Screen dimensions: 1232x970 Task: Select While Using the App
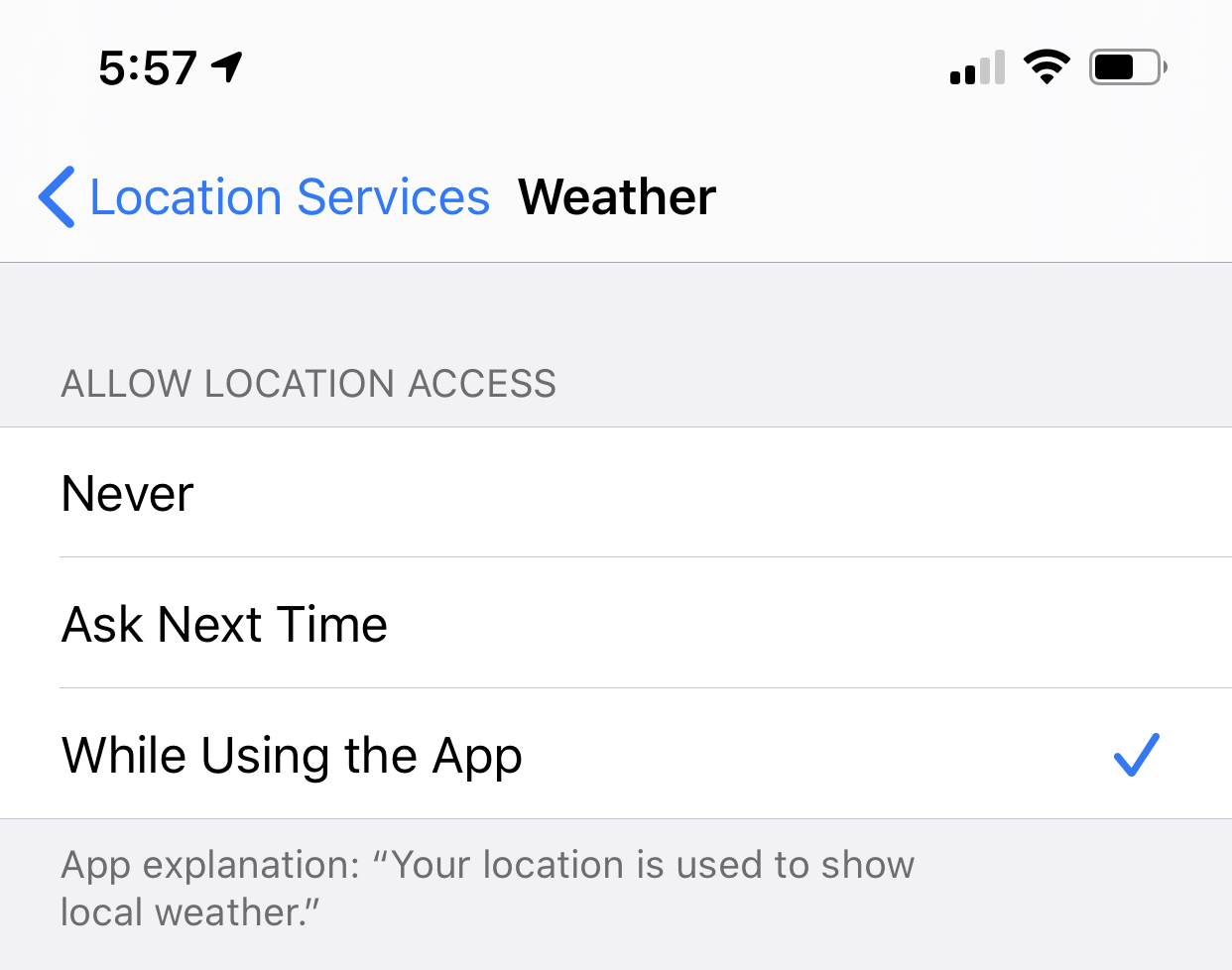point(616,754)
